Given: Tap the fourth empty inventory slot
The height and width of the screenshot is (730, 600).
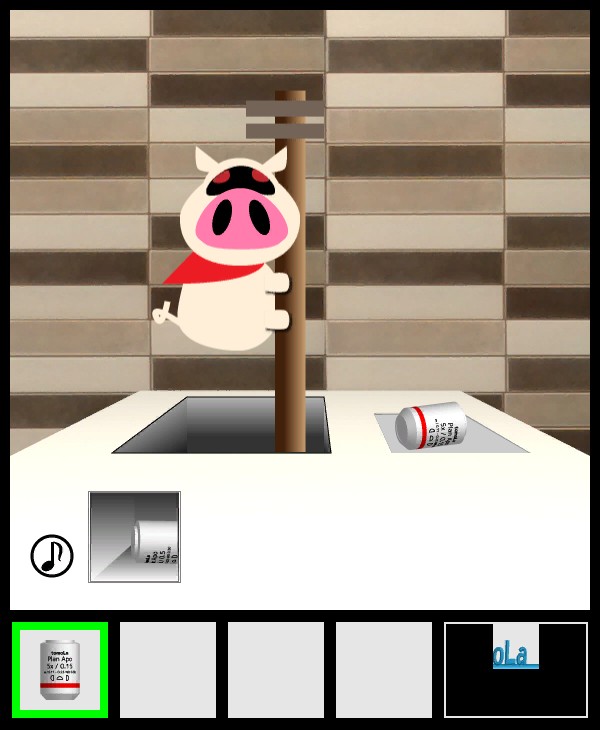Looking at the screenshot, I should click(384, 669).
